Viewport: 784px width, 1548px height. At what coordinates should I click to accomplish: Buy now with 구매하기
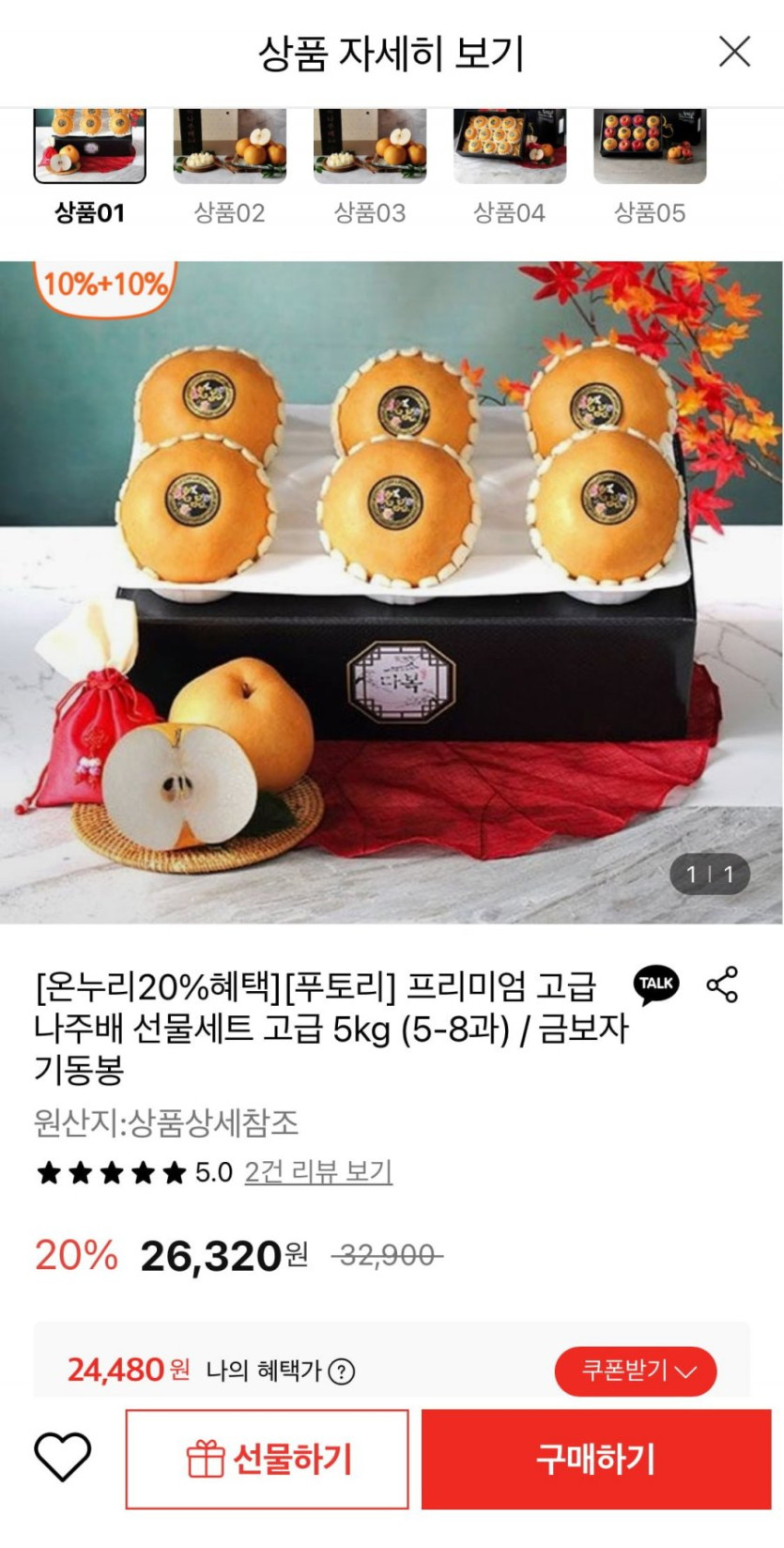[x=596, y=1459]
